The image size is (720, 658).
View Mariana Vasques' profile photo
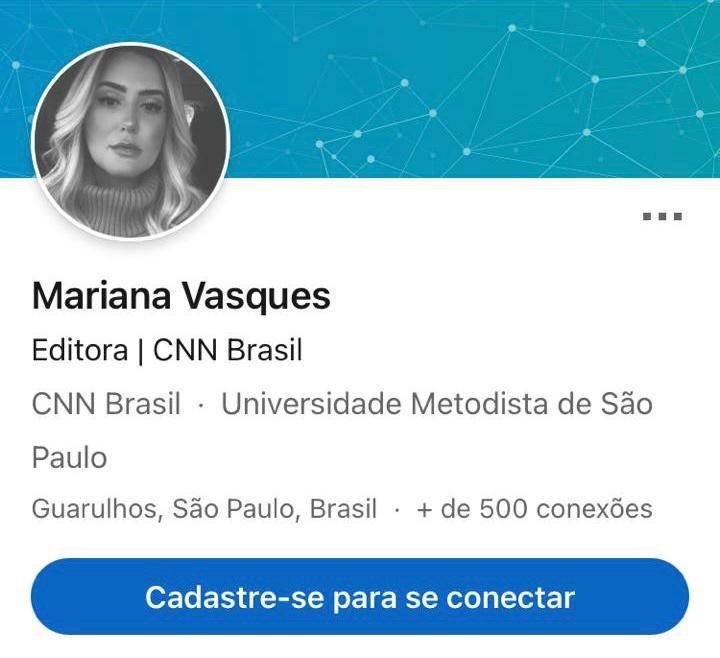coord(131,141)
